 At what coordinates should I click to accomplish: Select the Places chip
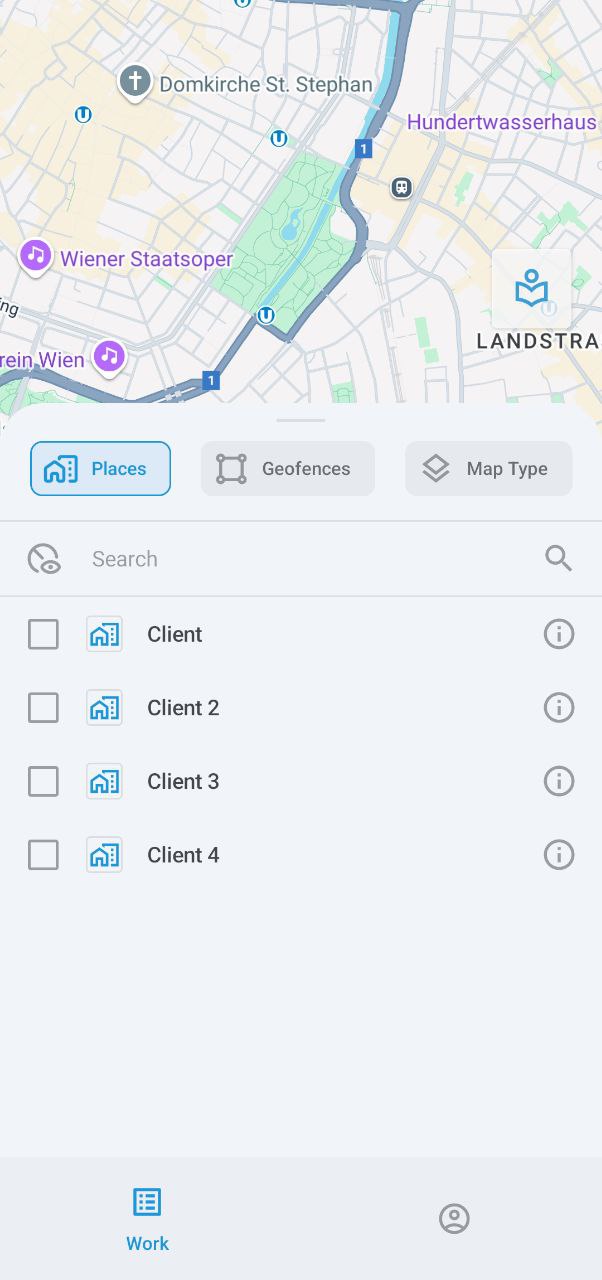click(100, 469)
